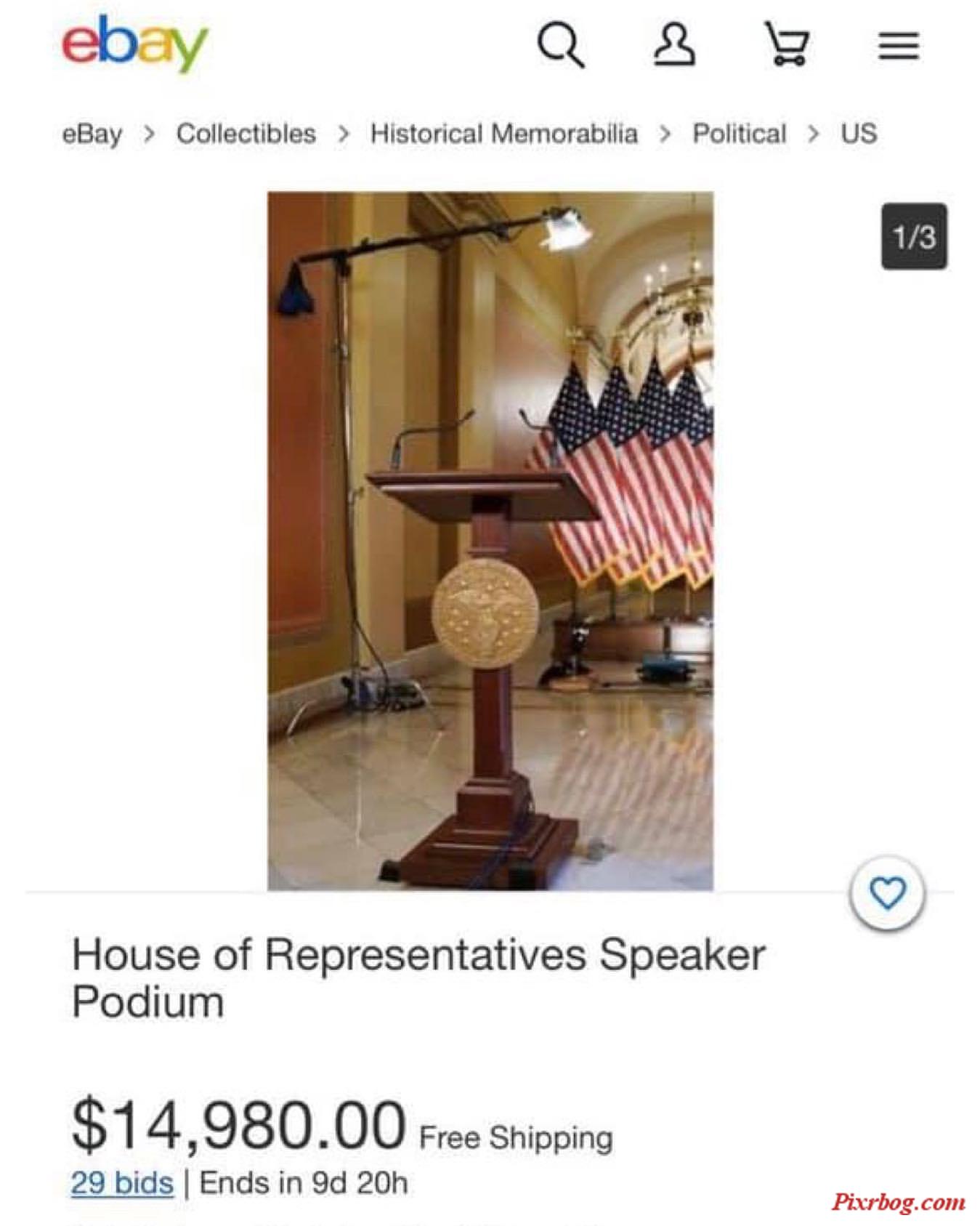Open Historical Memorabilia breadcrumb
The image size is (980, 1226).
(x=503, y=134)
